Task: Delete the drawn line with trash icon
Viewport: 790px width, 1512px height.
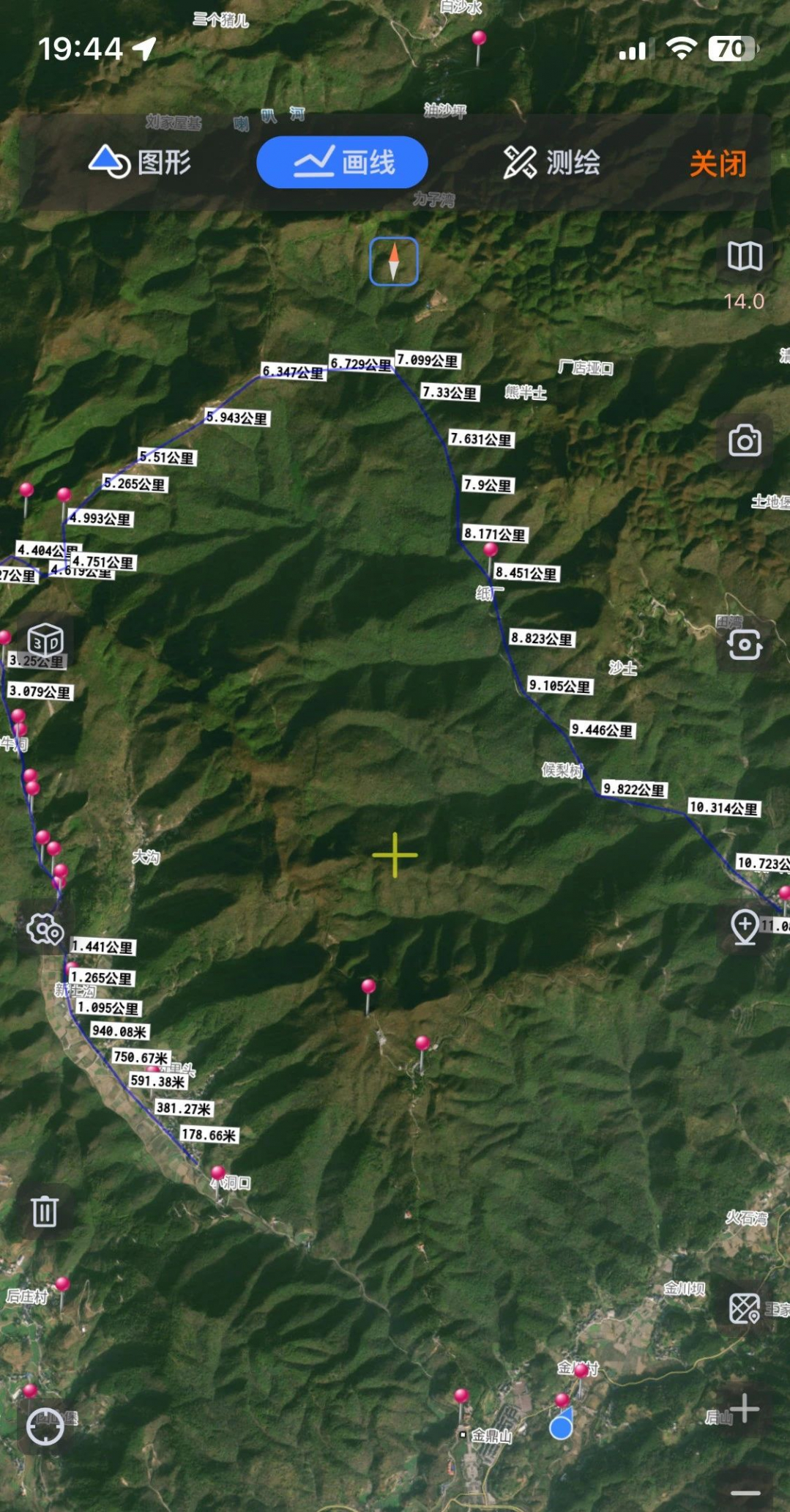Action: (x=45, y=1211)
